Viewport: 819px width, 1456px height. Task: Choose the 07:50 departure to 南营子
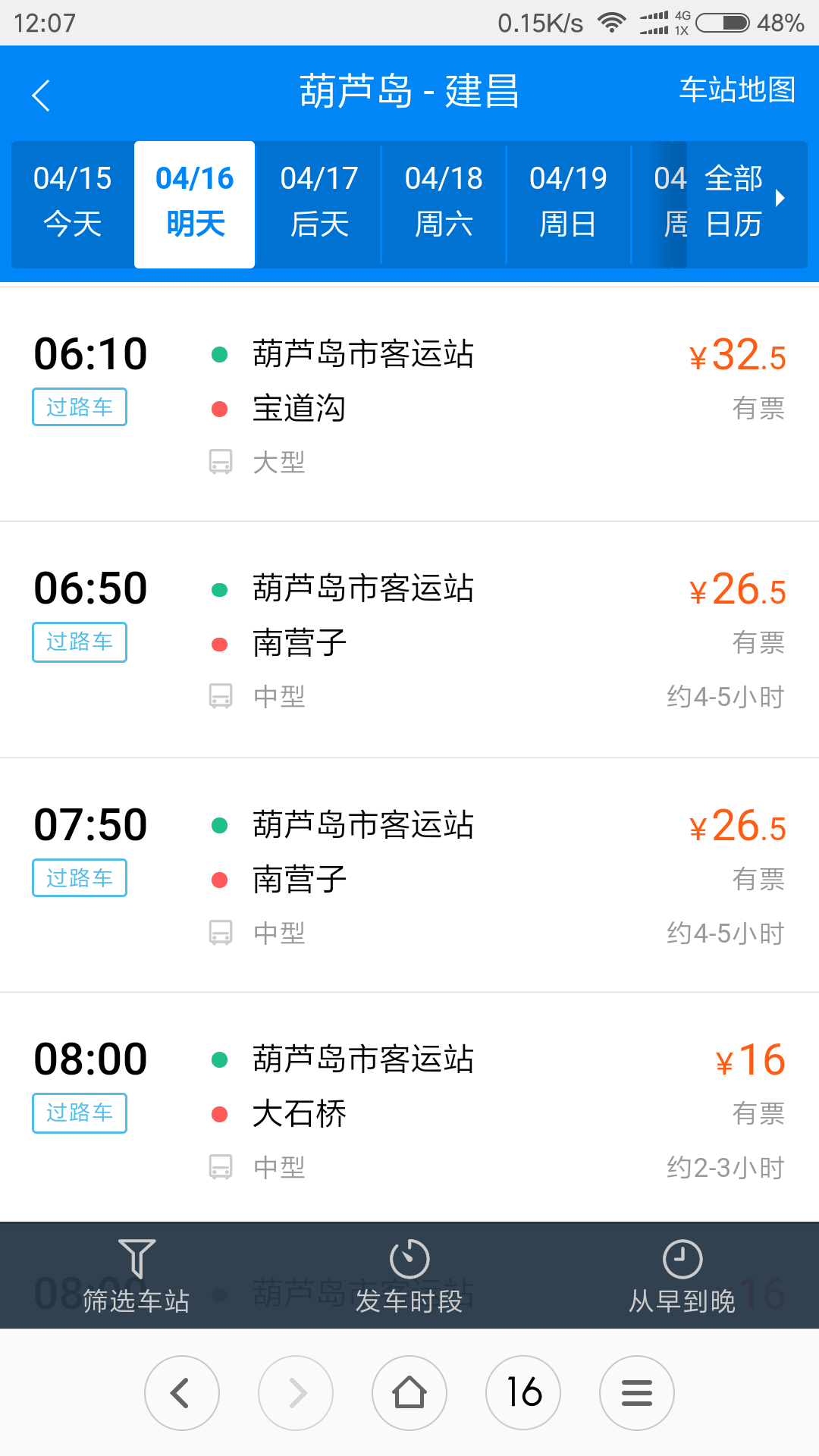[x=409, y=876]
